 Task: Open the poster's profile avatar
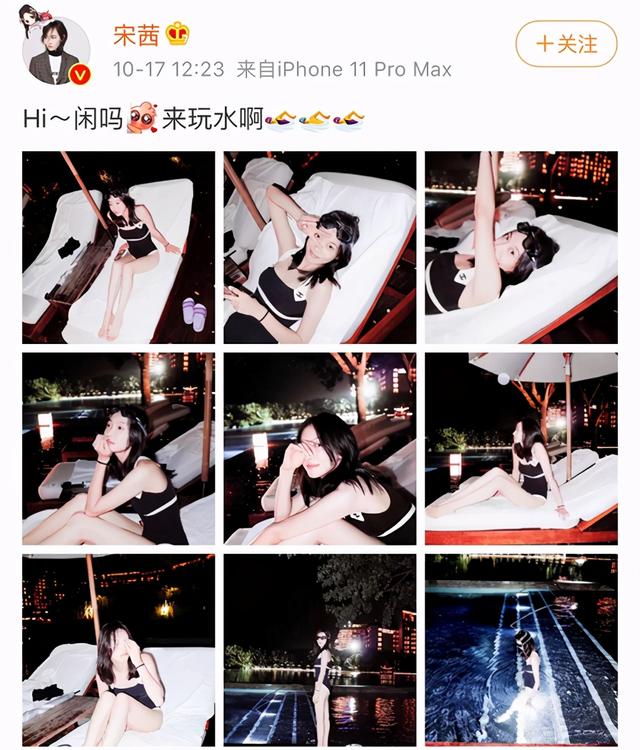pos(57,50)
